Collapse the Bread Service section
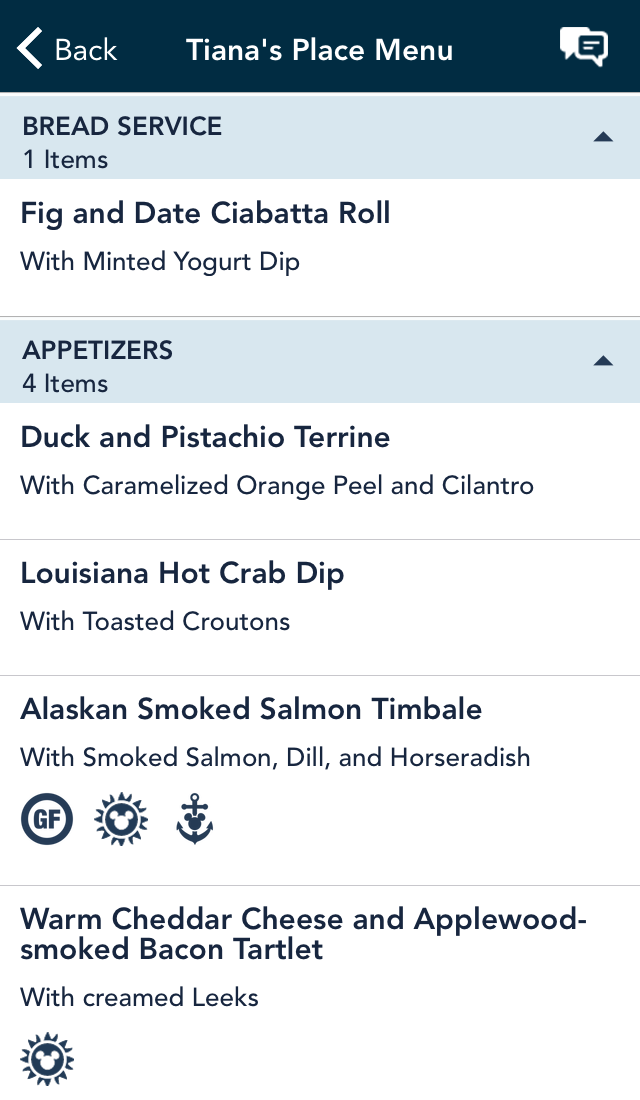 320,138
